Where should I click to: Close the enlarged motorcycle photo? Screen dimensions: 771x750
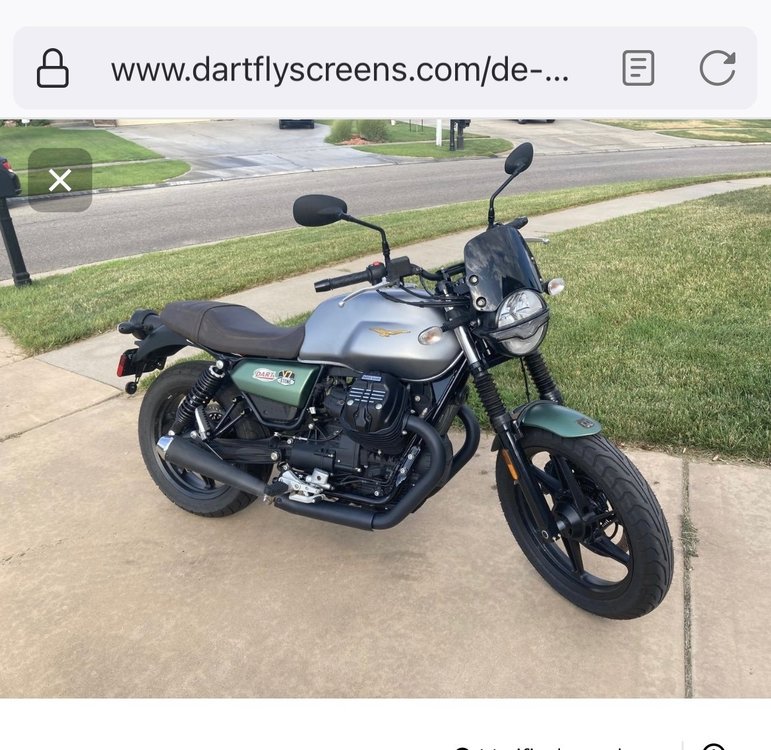pos(60,180)
